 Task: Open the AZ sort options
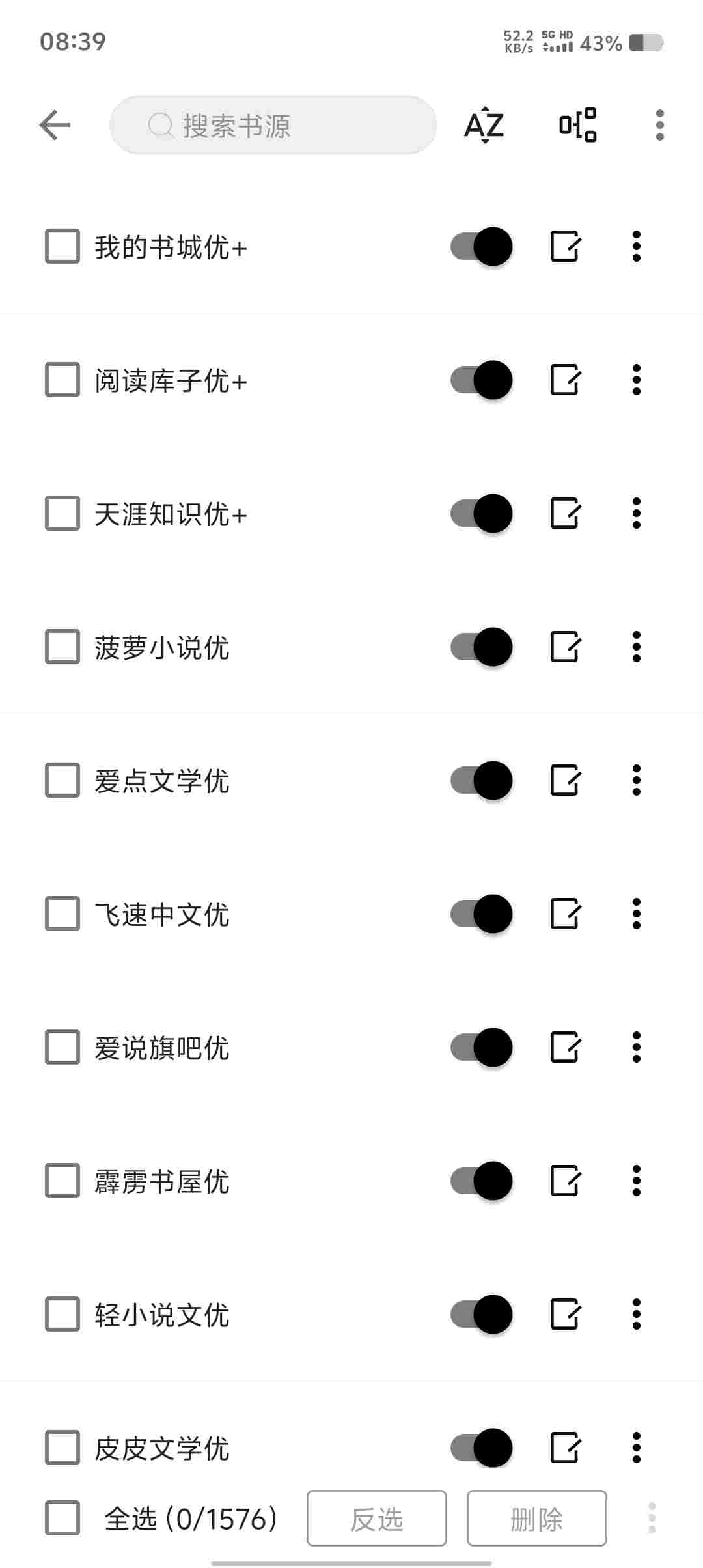tap(484, 125)
